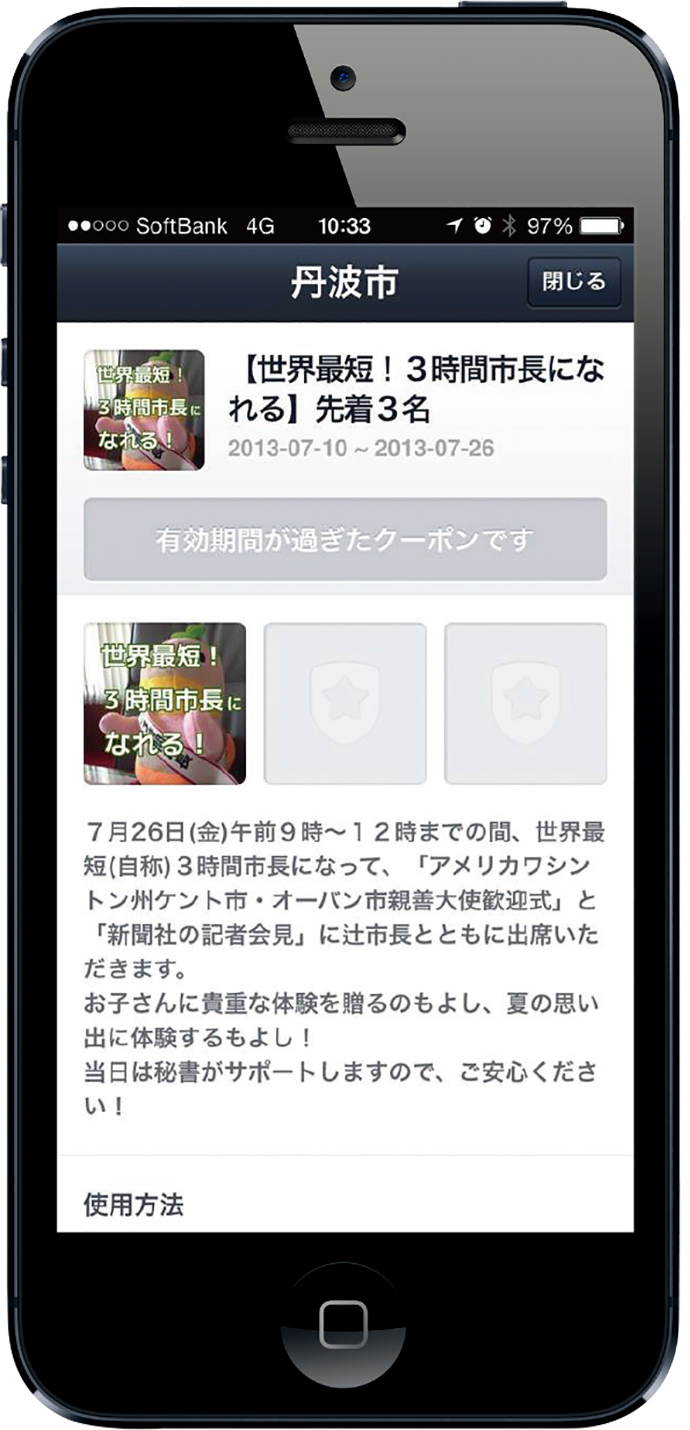Open the large 世界最短 coupon photo below the button
The width and height of the screenshot is (690, 1430).
165,704
